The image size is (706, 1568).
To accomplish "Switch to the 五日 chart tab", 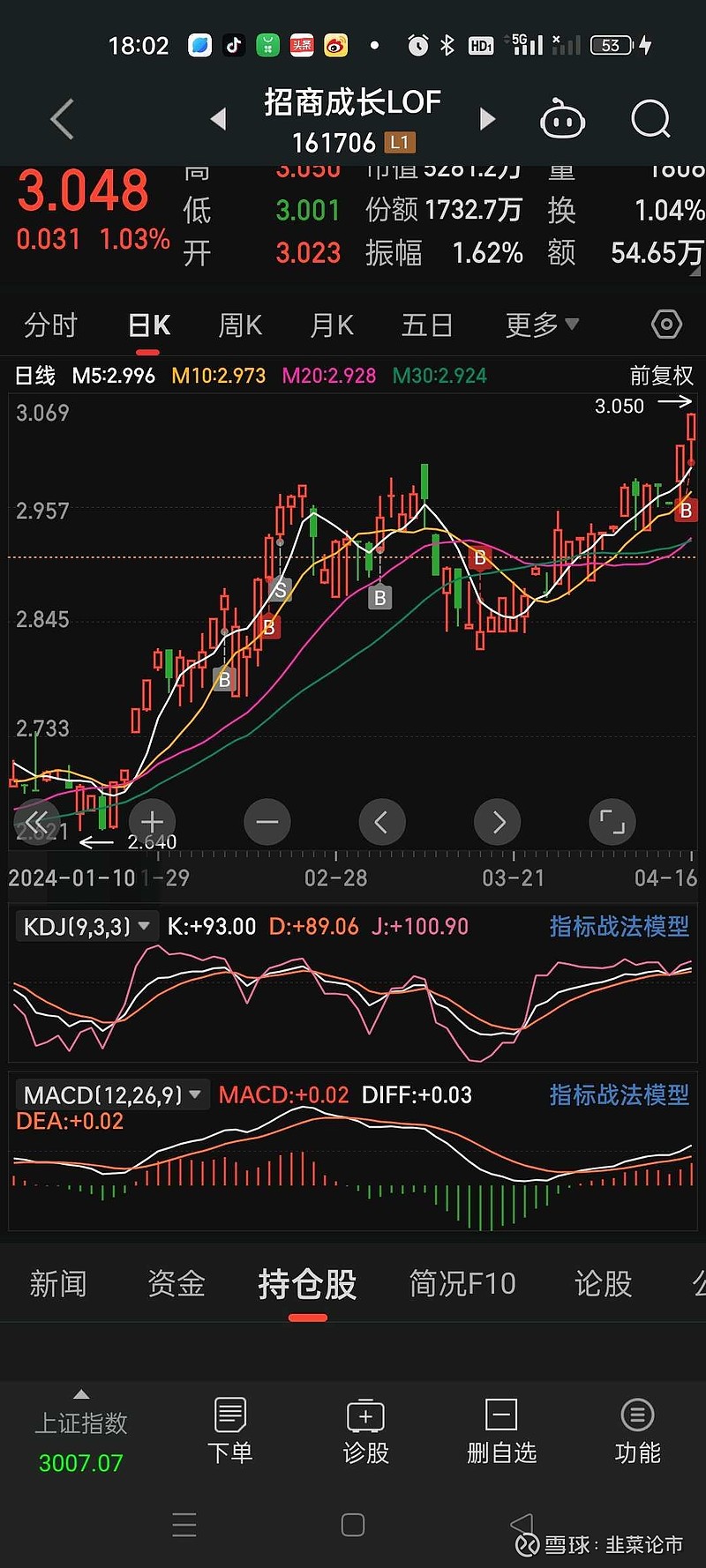I will point(427,325).
